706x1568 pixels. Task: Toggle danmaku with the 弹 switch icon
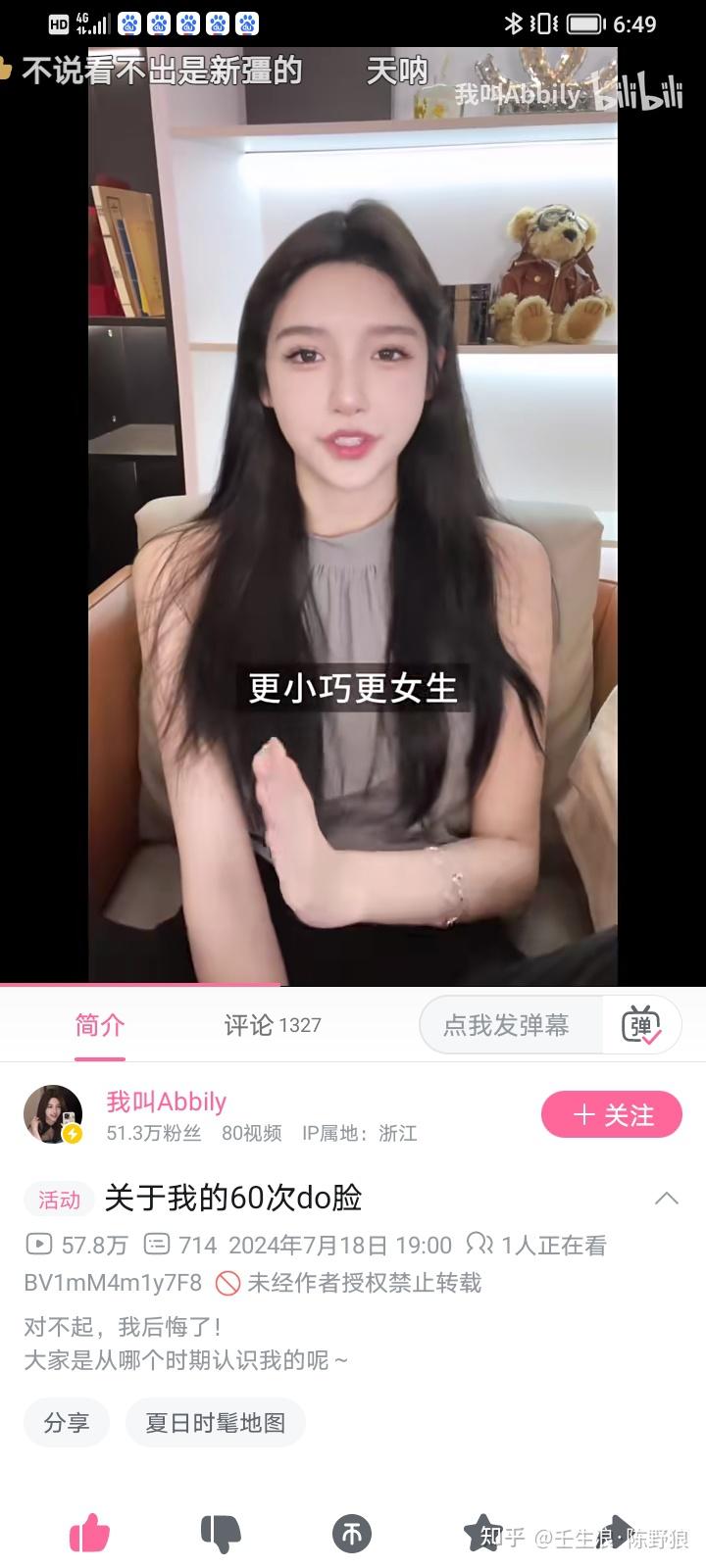coord(642,1024)
